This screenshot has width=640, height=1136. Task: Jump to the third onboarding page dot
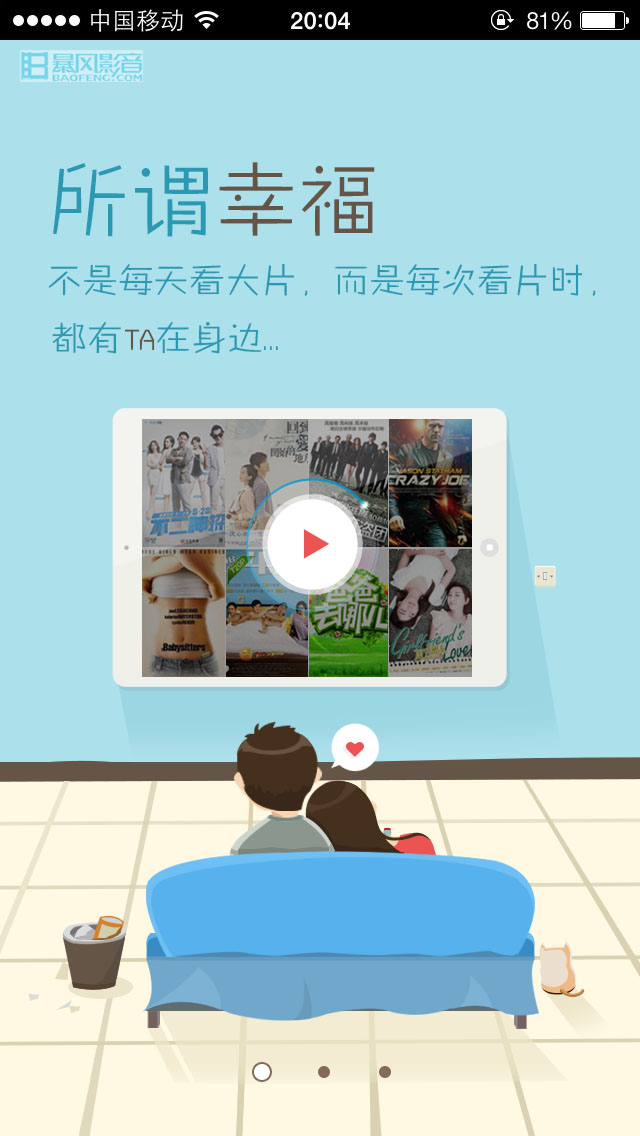[384, 1071]
